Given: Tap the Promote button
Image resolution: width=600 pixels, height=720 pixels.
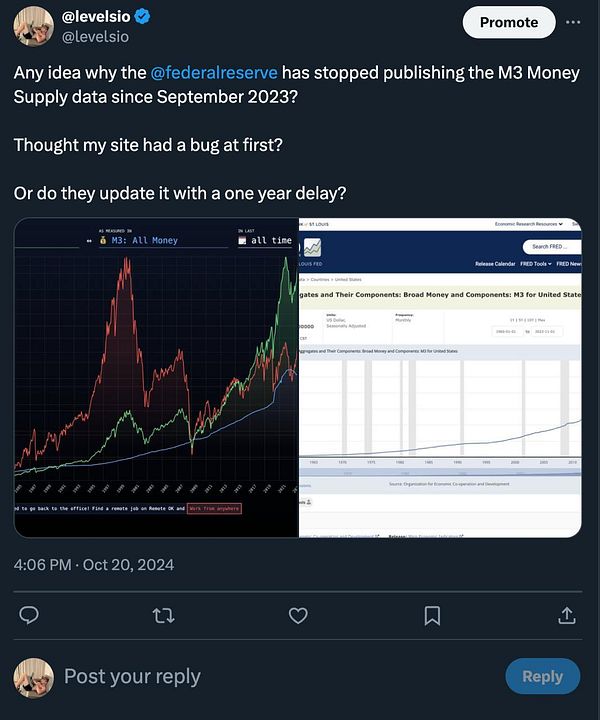Looking at the screenshot, I should [x=508, y=22].
